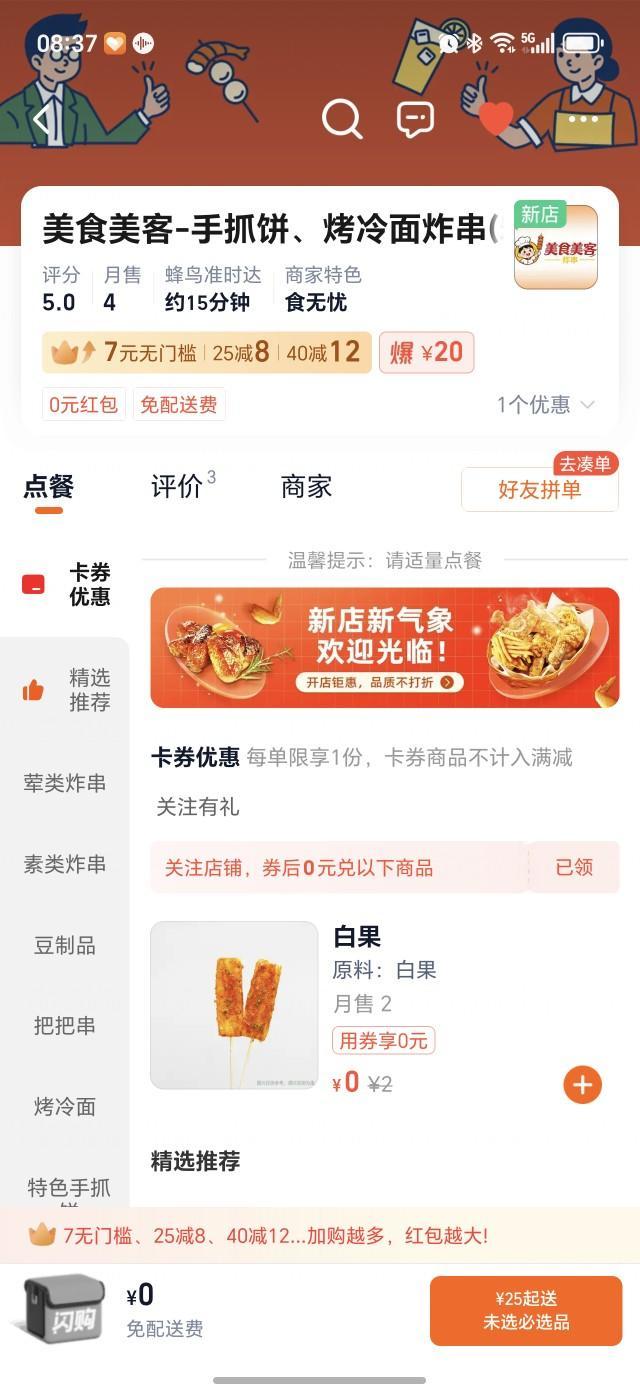Expand the 1个优惠 discount details
The width and height of the screenshot is (640, 1400).
click(546, 405)
